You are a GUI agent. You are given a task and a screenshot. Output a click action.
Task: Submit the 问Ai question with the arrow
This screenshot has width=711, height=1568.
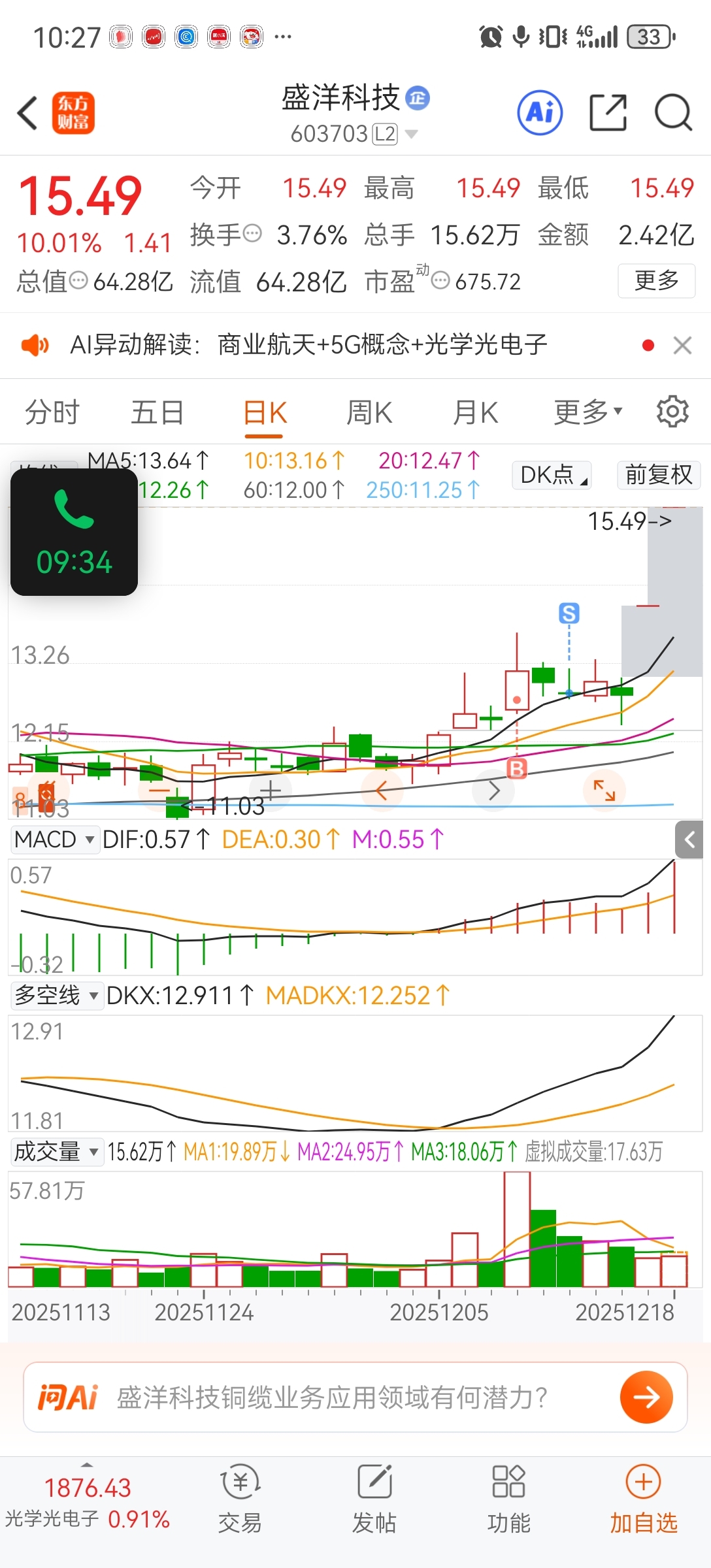(x=646, y=1397)
